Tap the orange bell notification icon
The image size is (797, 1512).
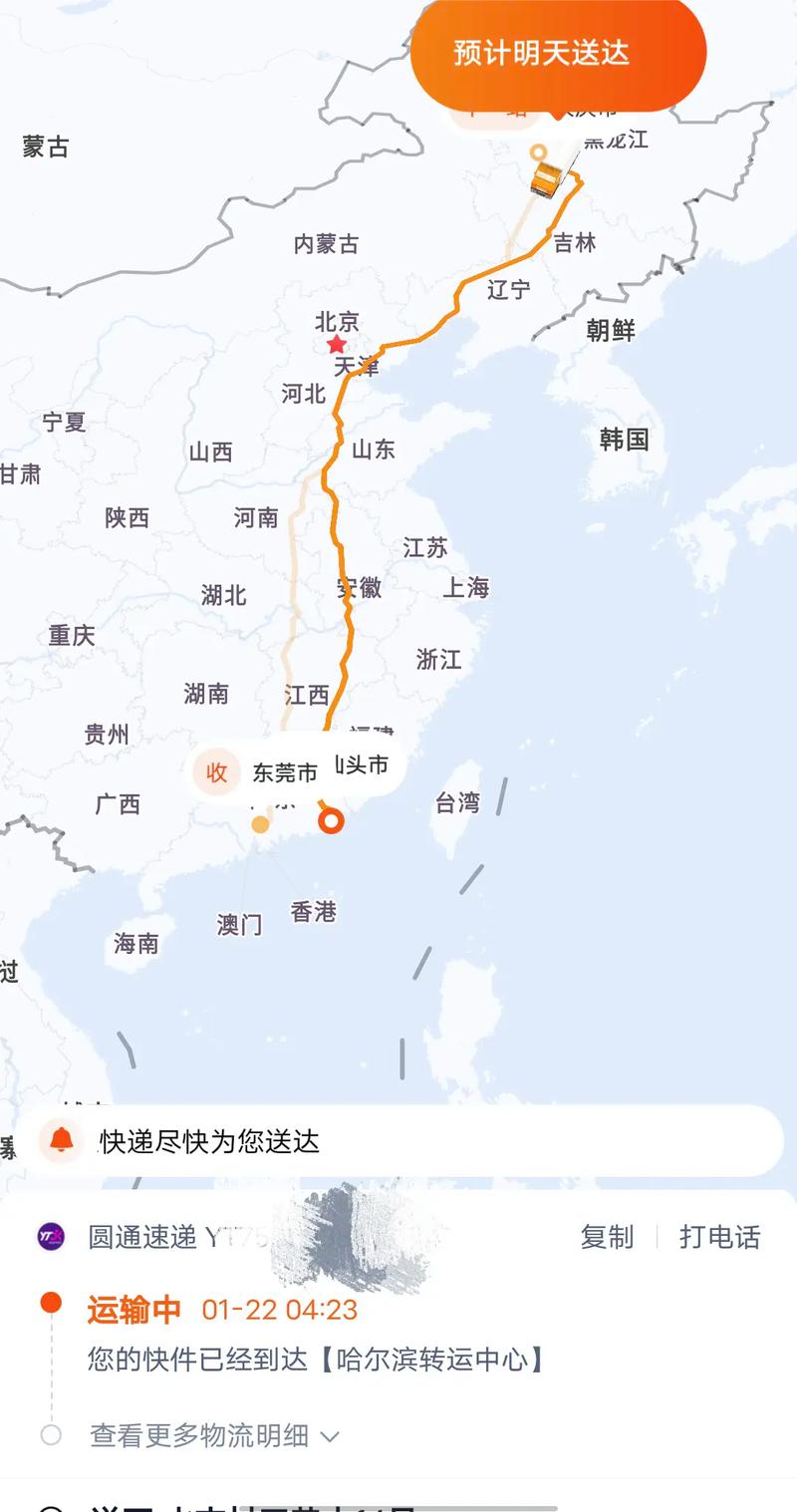(60, 1142)
